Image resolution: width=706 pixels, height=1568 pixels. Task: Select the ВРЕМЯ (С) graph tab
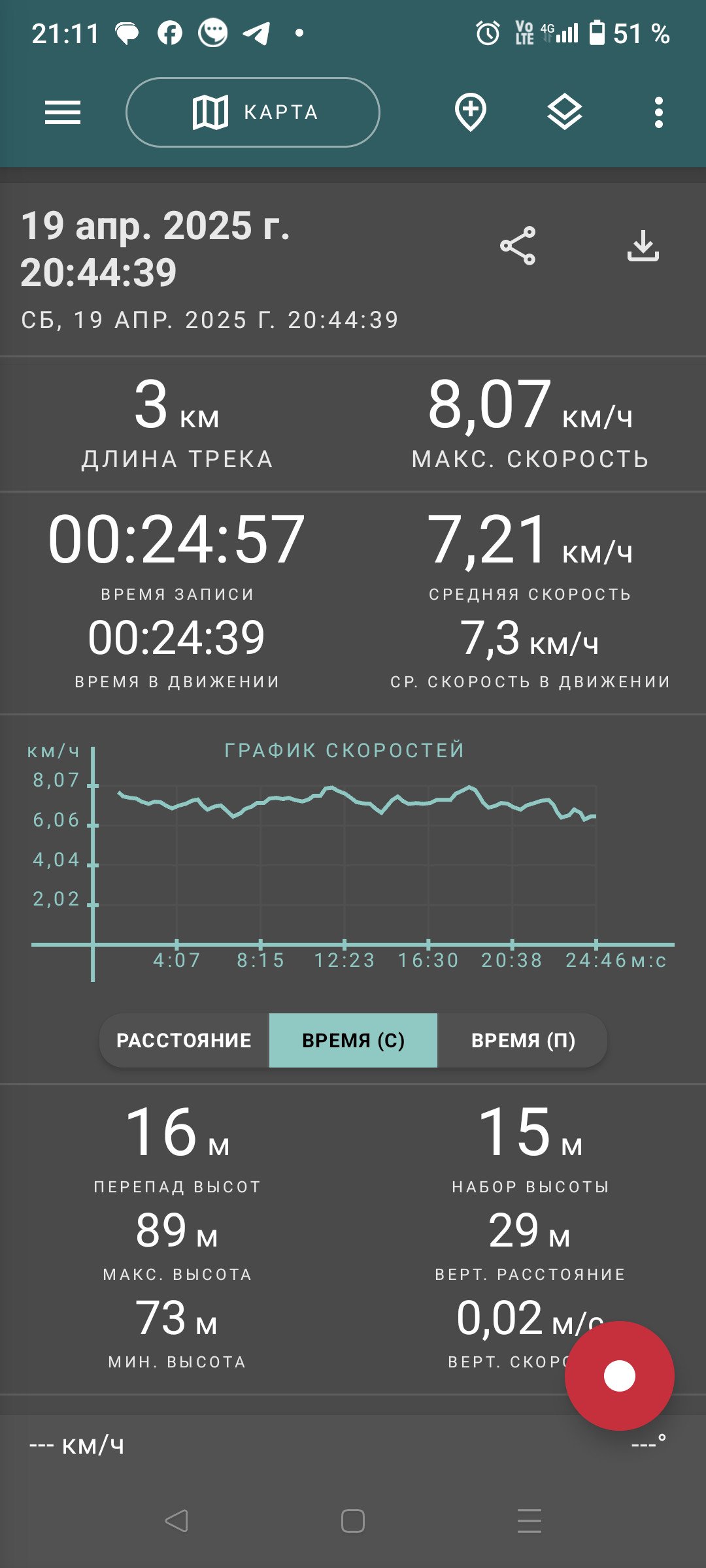(353, 1040)
